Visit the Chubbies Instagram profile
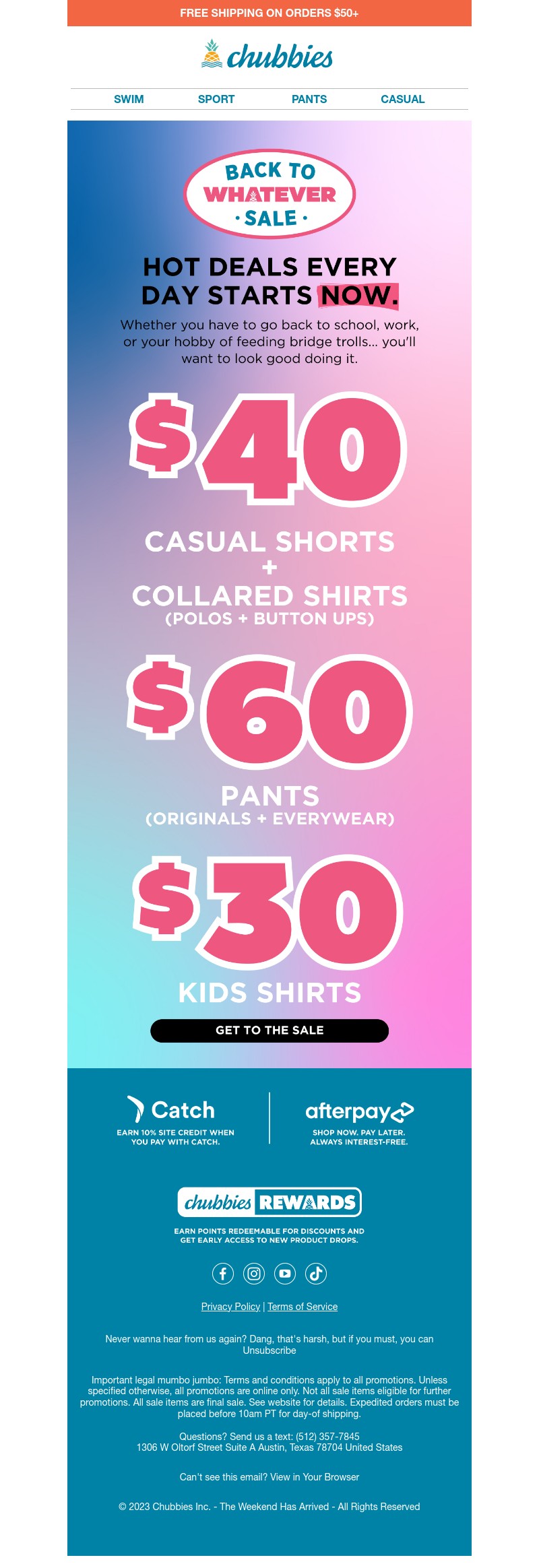The width and height of the screenshot is (539, 1568). (x=254, y=1274)
